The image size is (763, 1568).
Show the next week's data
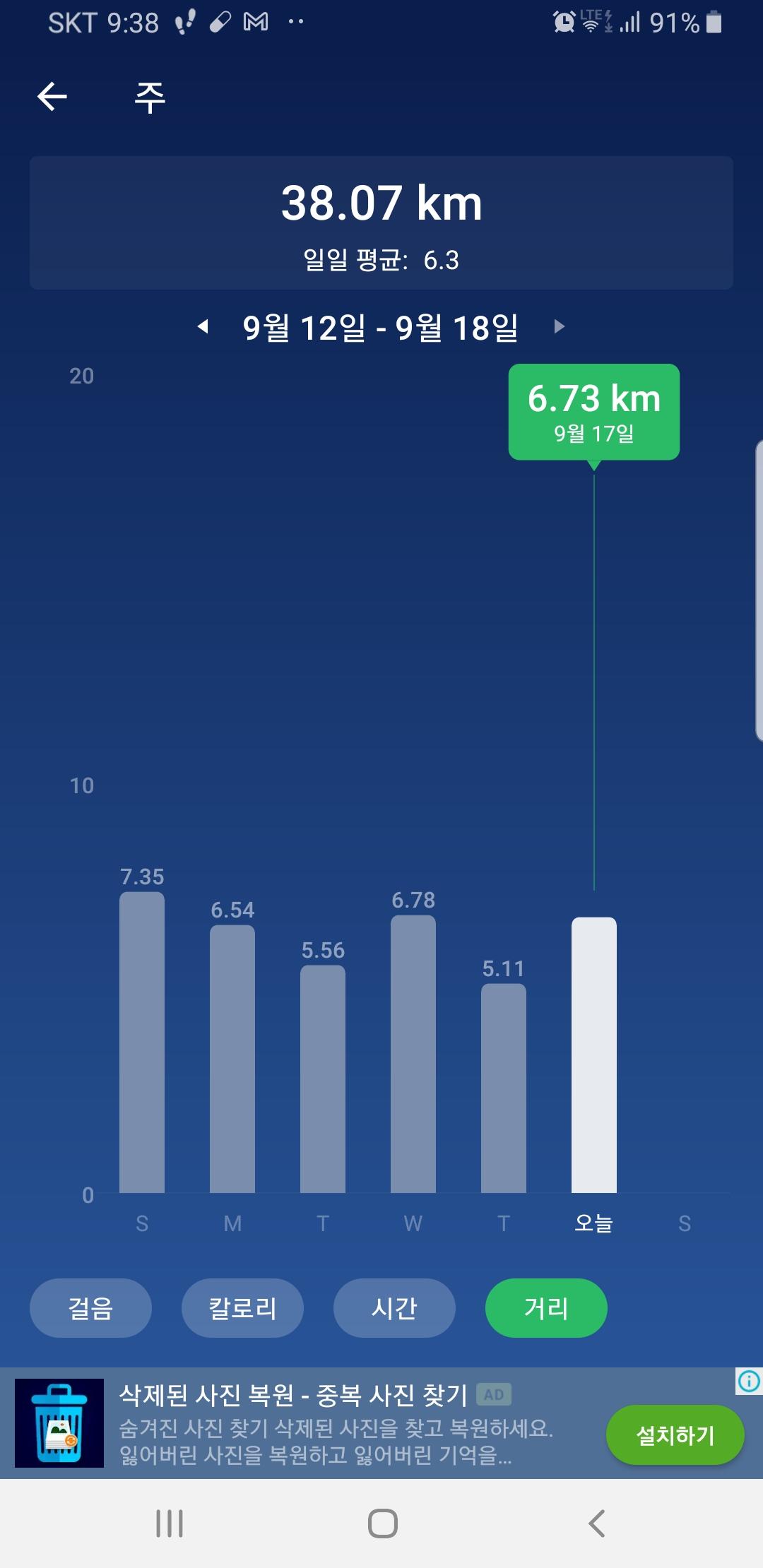coord(560,326)
